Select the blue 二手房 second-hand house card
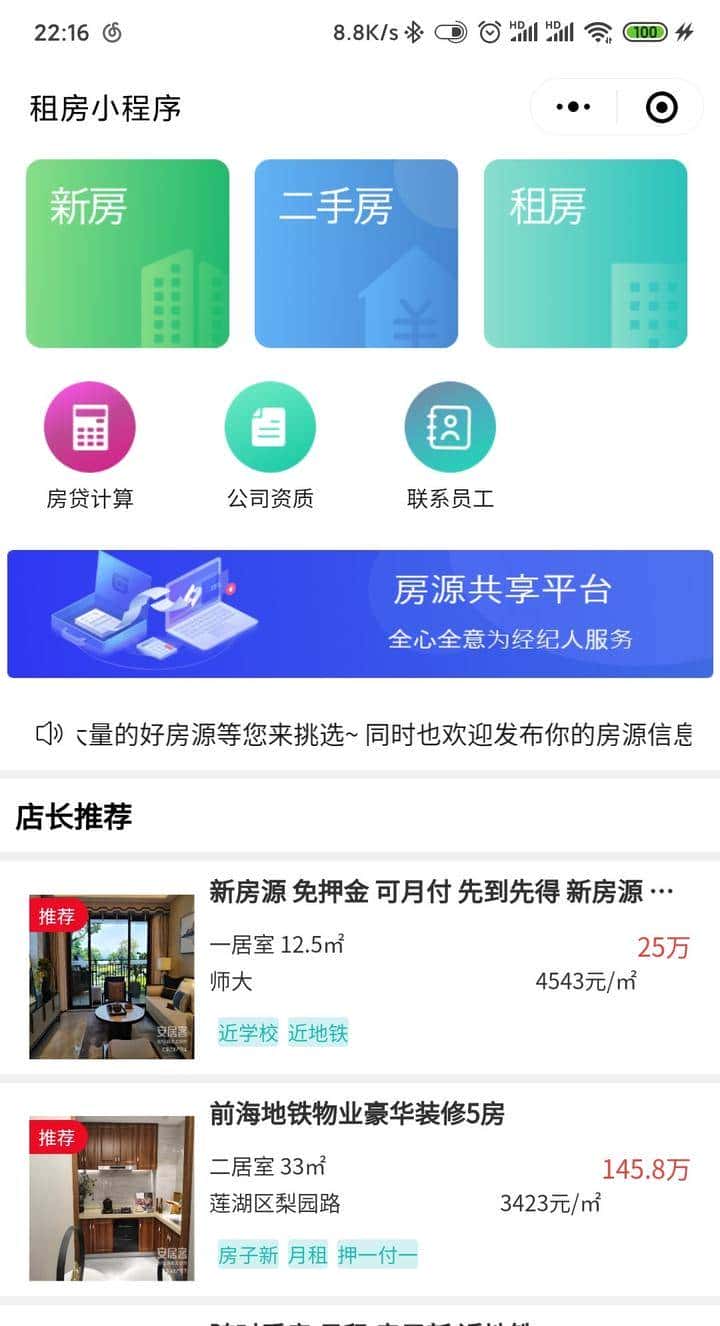The width and height of the screenshot is (720, 1326). coord(356,252)
